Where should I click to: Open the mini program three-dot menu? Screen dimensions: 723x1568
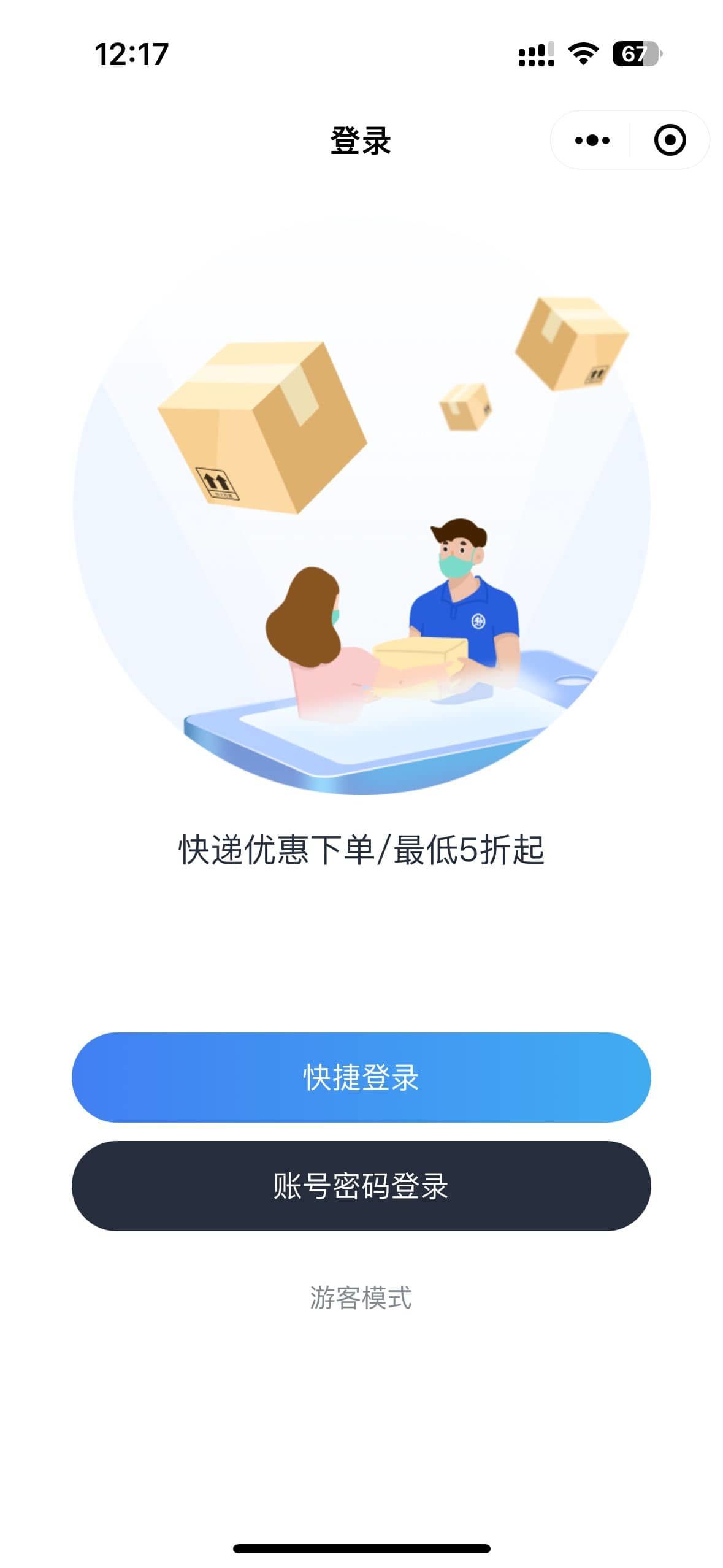tap(592, 140)
